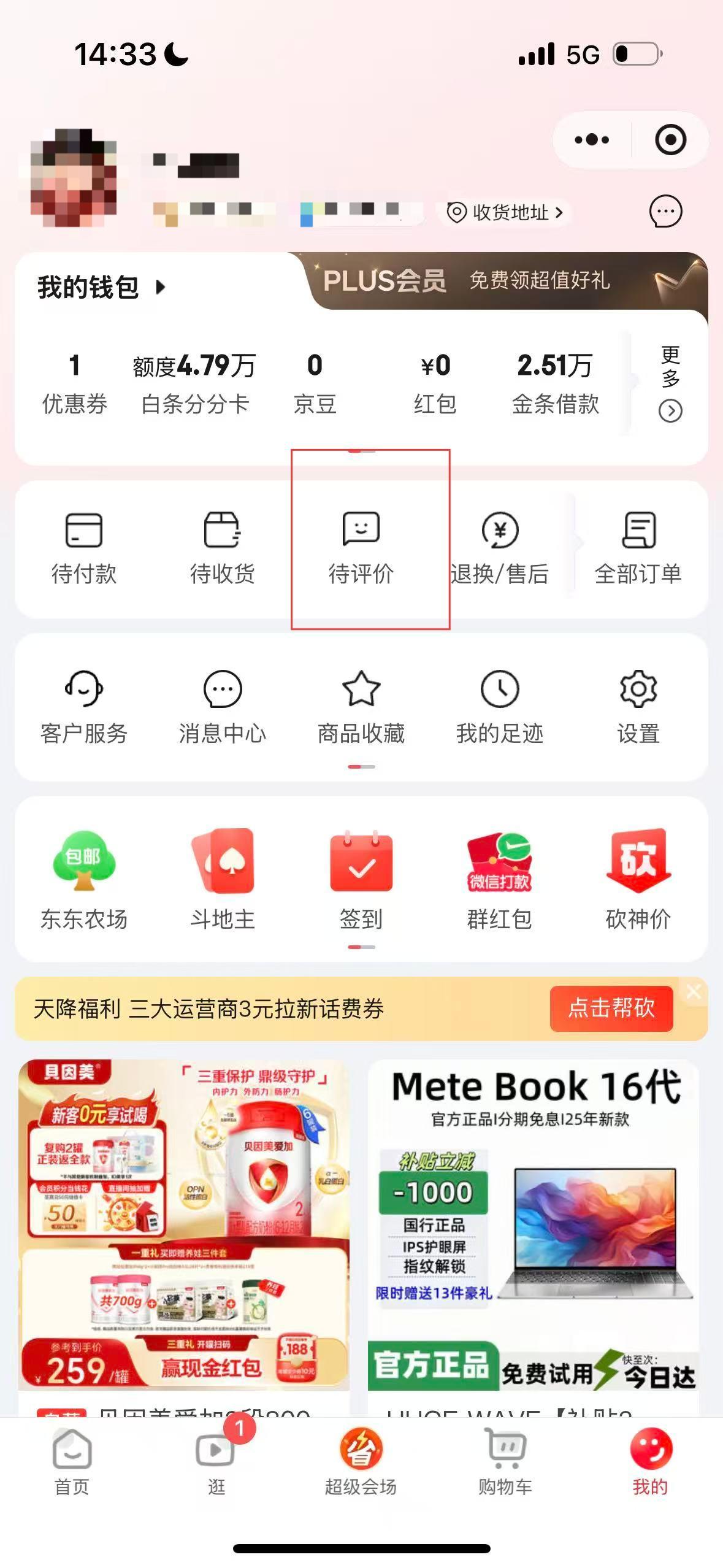Tap the 点击帮砍 button
Screen dimensions: 723x1568
click(x=611, y=1008)
